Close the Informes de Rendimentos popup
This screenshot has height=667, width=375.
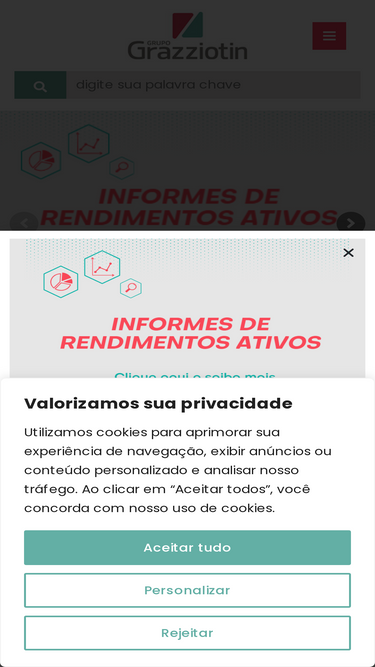[348, 253]
